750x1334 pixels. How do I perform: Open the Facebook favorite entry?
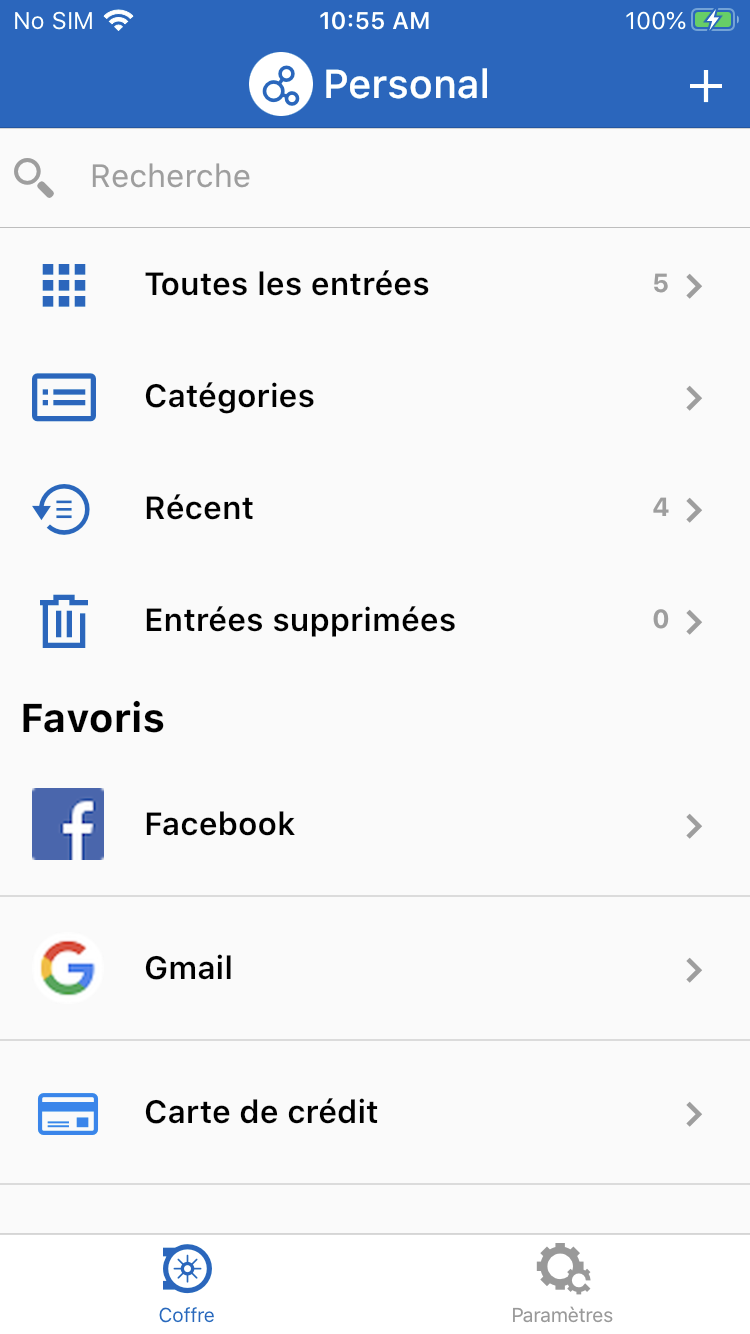pos(375,825)
